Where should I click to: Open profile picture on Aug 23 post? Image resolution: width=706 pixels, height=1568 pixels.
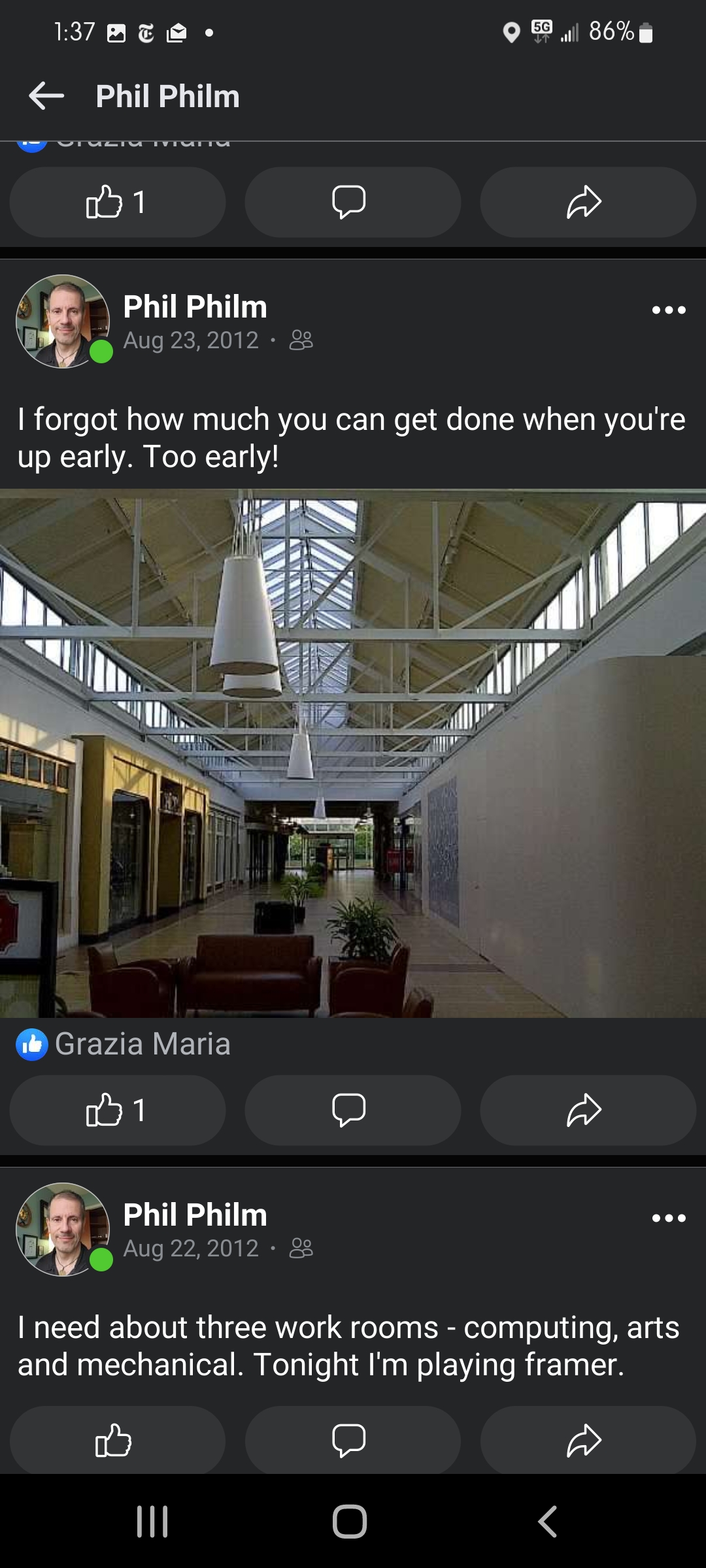63,321
